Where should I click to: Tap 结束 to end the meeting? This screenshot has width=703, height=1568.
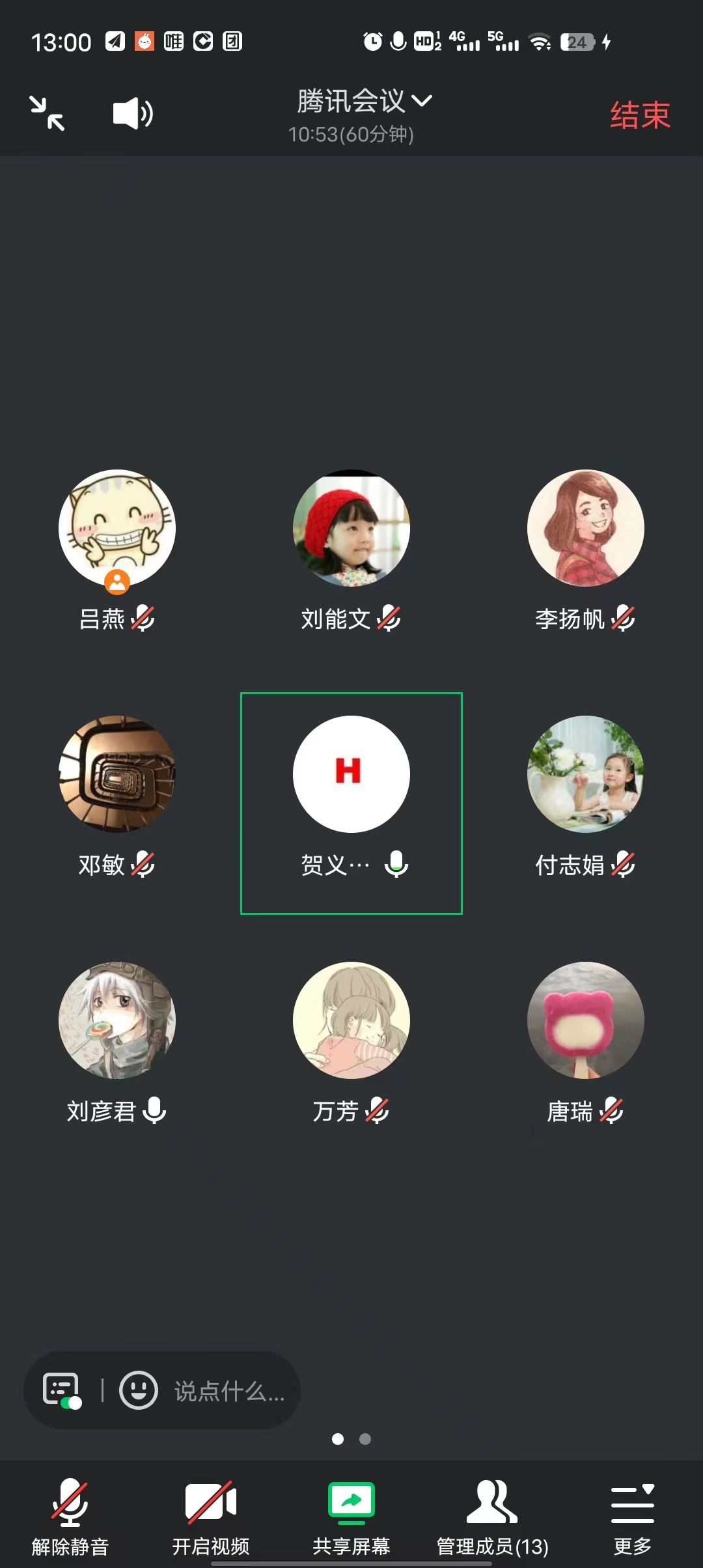(x=639, y=115)
